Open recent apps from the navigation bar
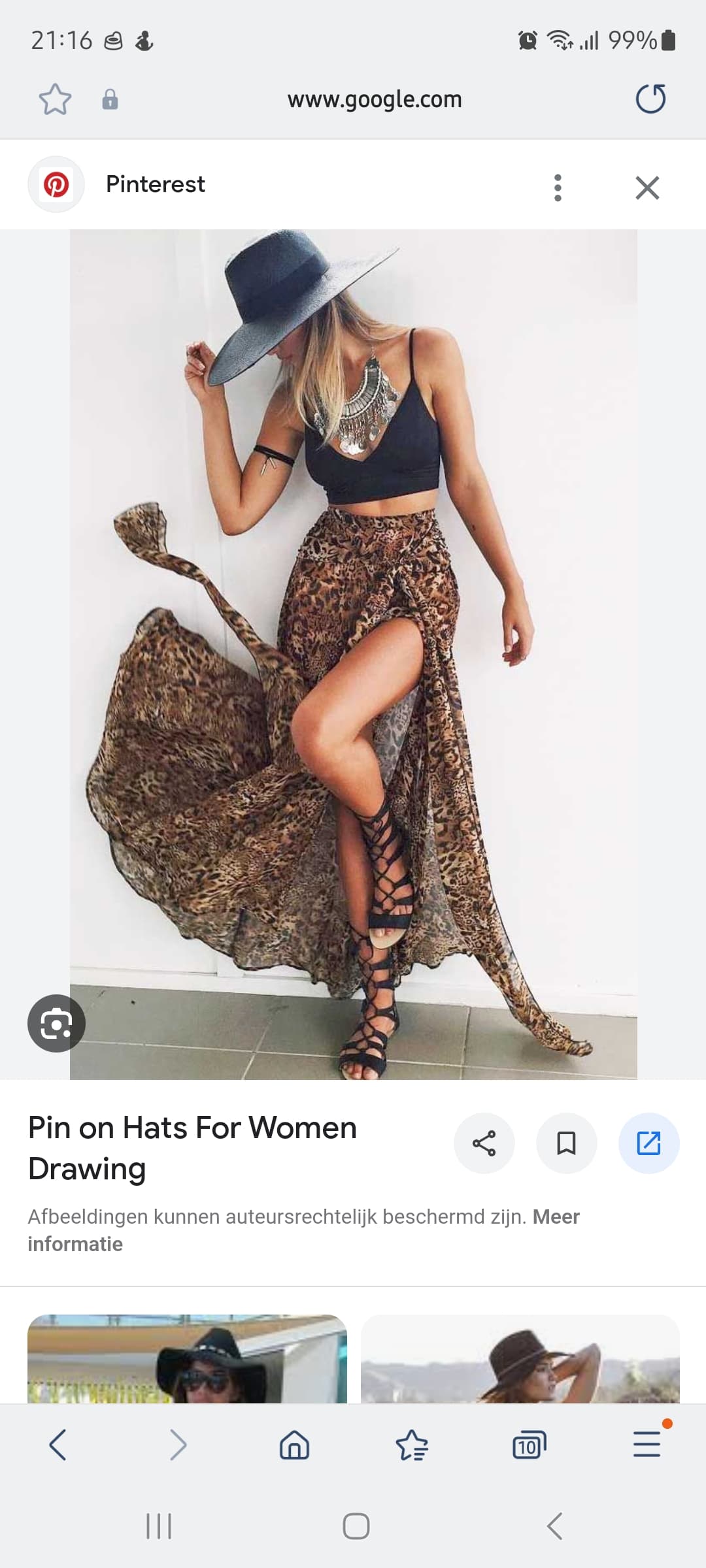The image size is (706, 1568). (159, 1526)
